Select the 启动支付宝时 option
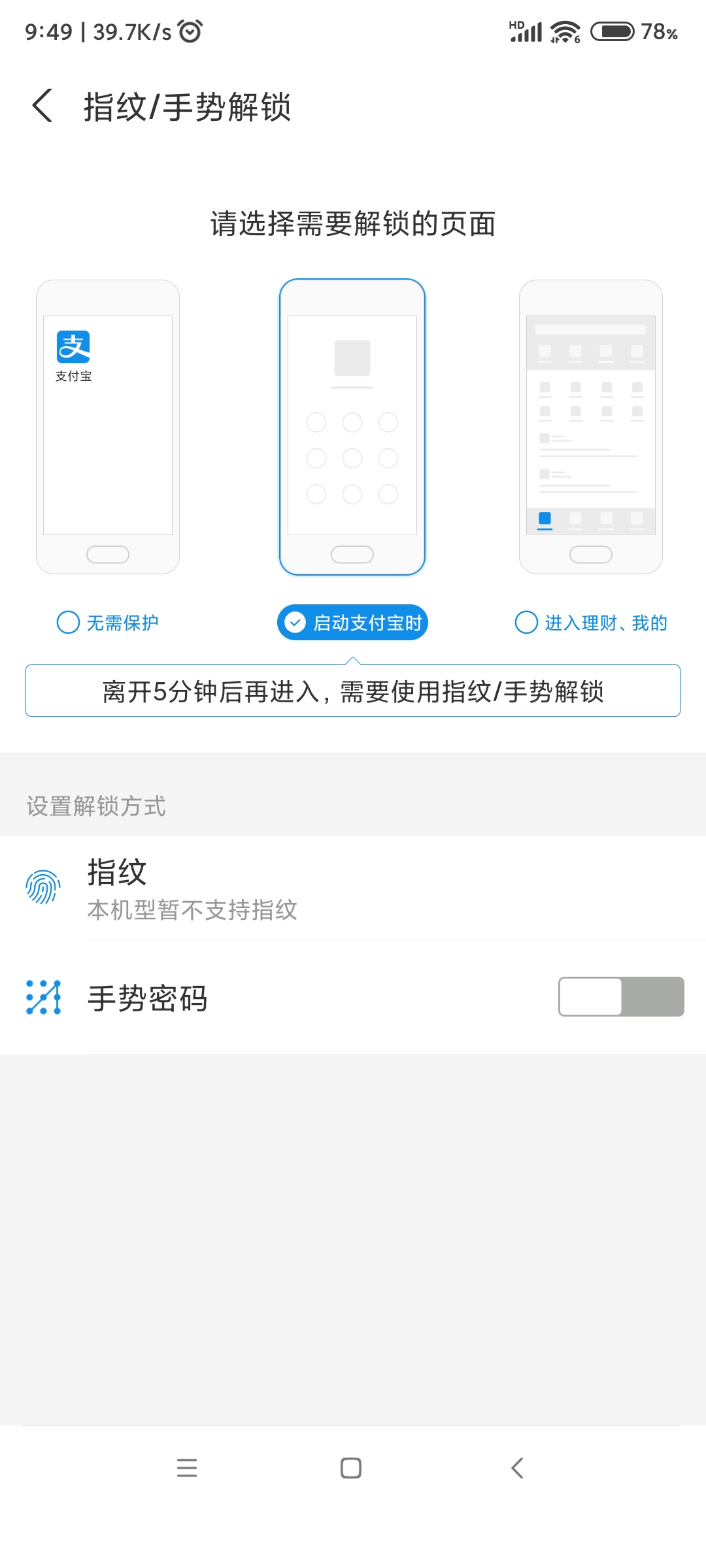 tap(353, 623)
